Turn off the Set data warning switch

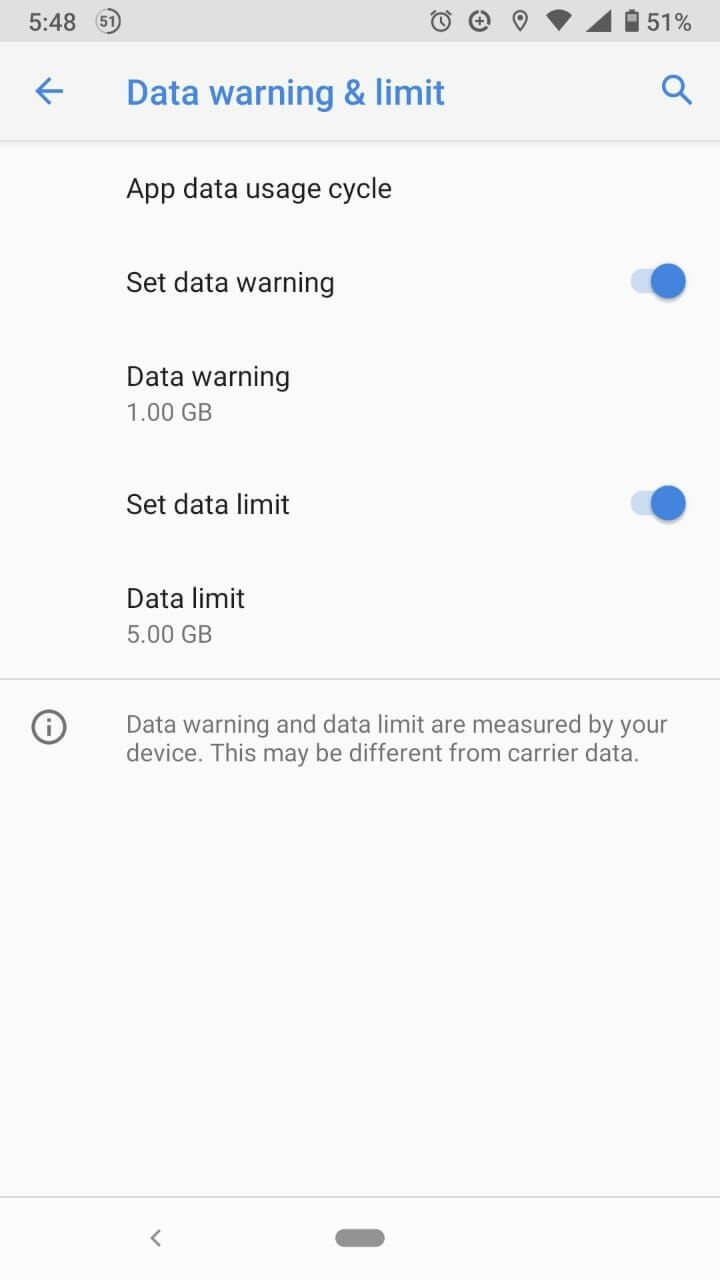659,282
